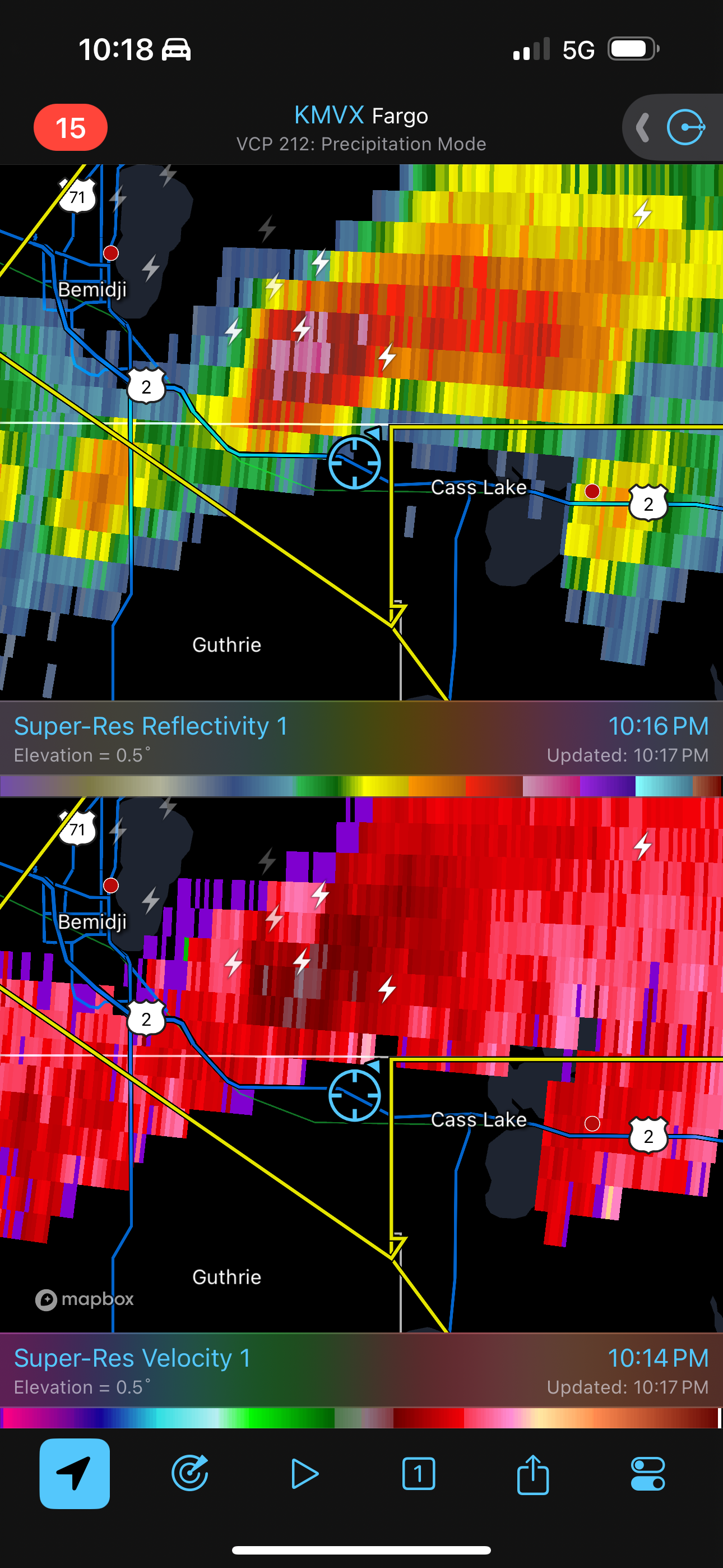Share the current radar image
Viewport: 723px width, 1568px height.
pyautogui.click(x=533, y=1473)
